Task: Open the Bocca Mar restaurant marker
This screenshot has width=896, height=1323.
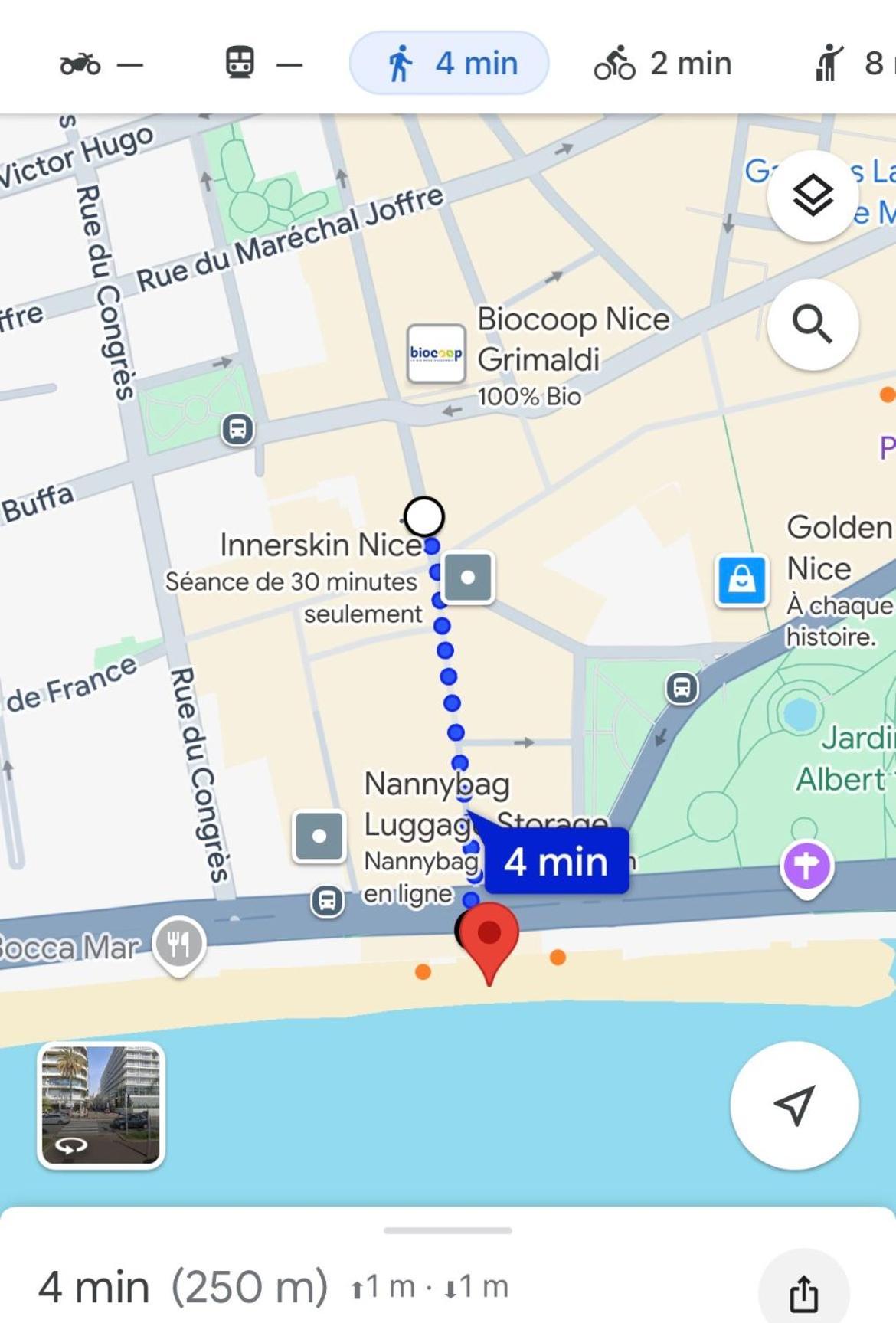Action: click(x=178, y=945)
